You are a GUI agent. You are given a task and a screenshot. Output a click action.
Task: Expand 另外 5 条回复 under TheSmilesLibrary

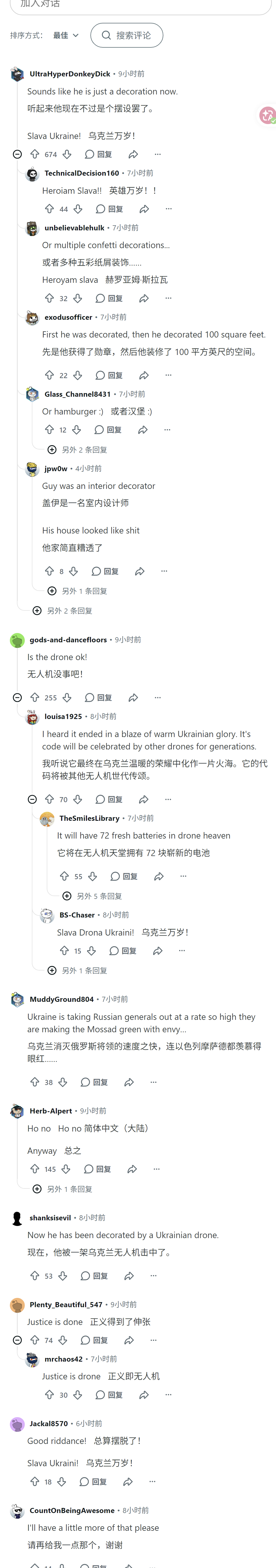[x=92, y=896]
